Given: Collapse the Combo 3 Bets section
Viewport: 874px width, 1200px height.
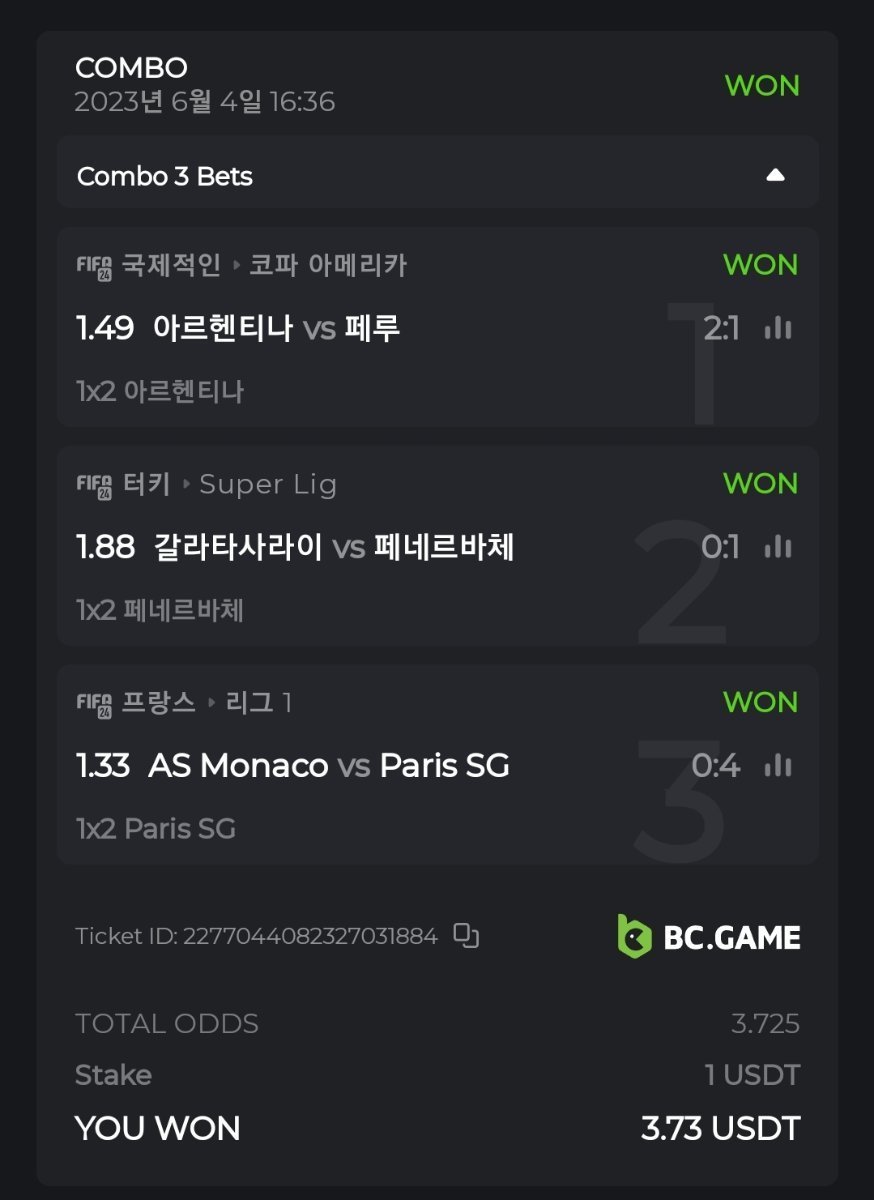Looking at the screenshot, I should 775,175.
